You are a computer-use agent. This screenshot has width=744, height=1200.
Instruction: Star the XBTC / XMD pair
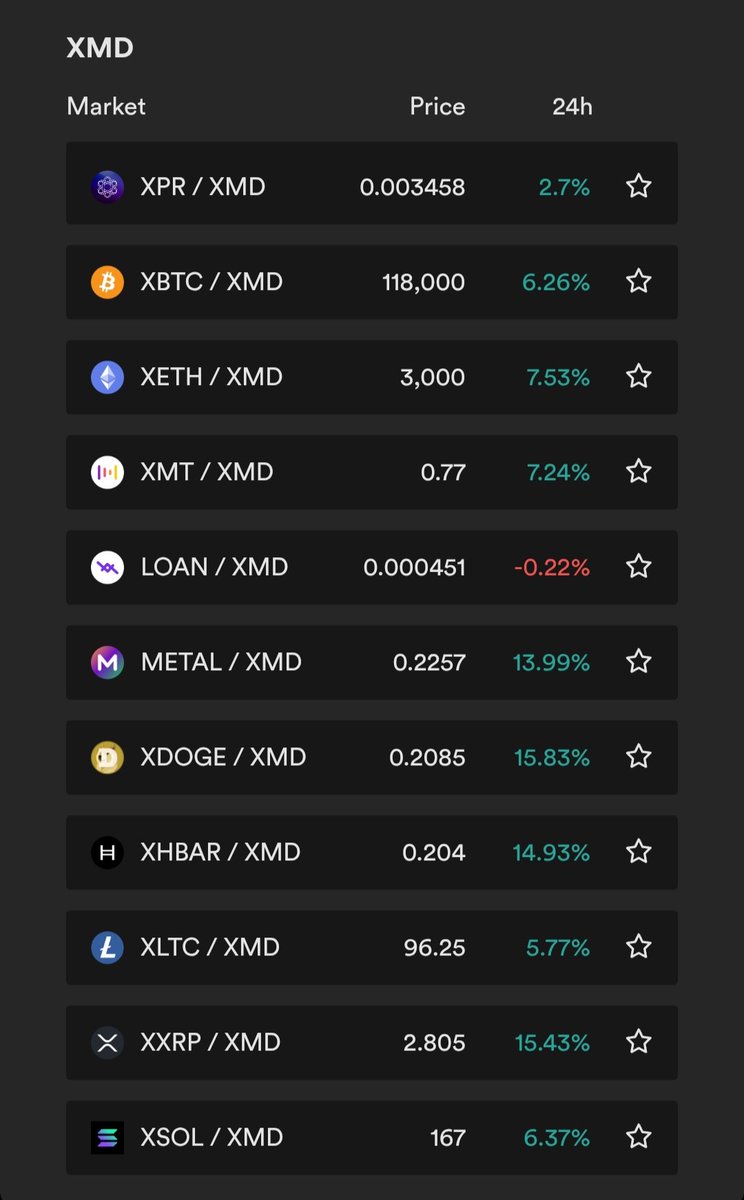coord(639,282)
